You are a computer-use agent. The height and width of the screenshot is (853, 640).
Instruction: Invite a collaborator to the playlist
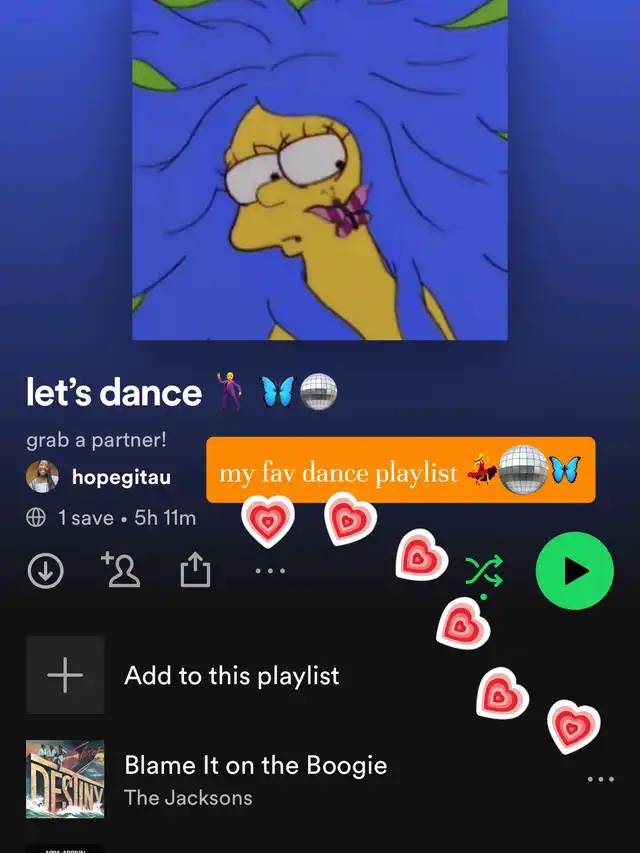(120, 569)
